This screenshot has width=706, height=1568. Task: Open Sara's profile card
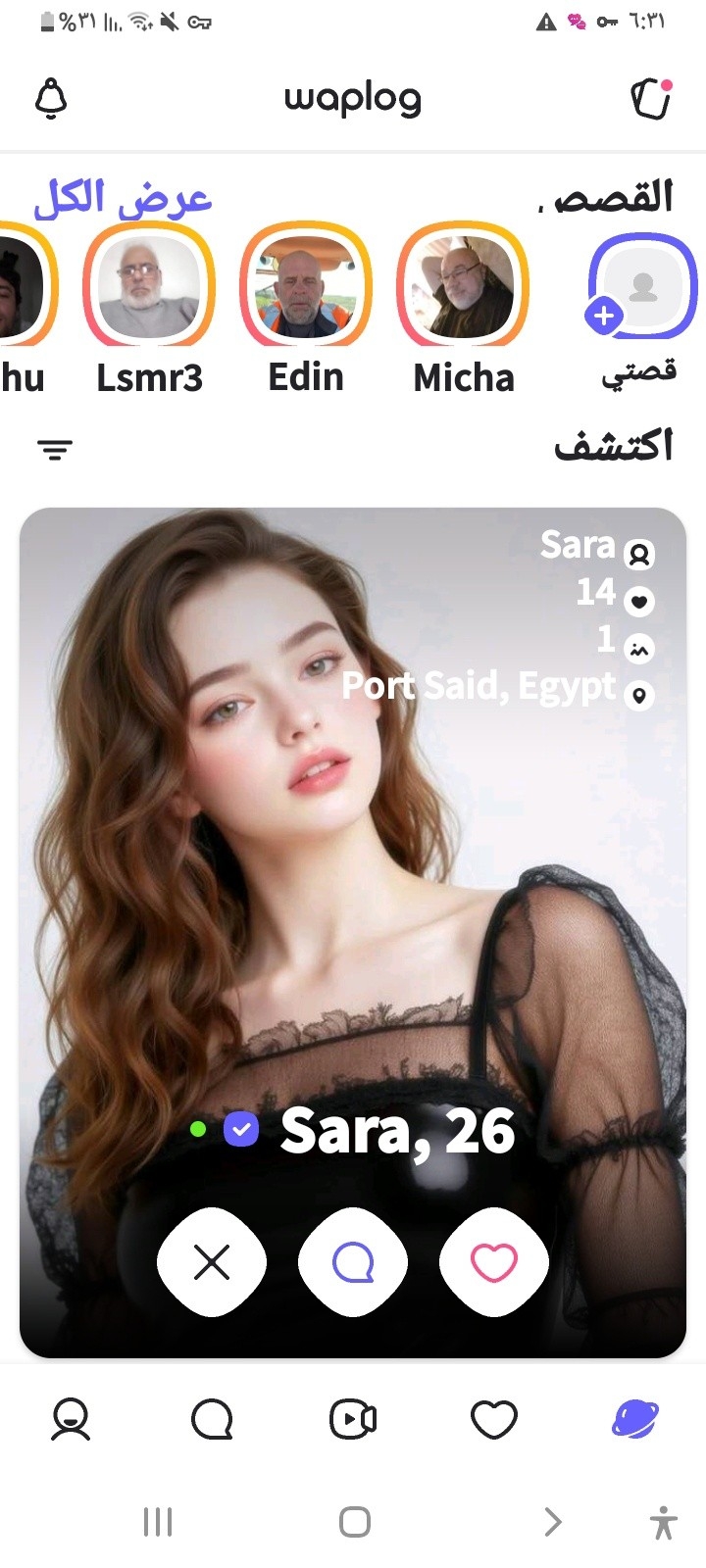pyautogui.click(x=353, y=833)
